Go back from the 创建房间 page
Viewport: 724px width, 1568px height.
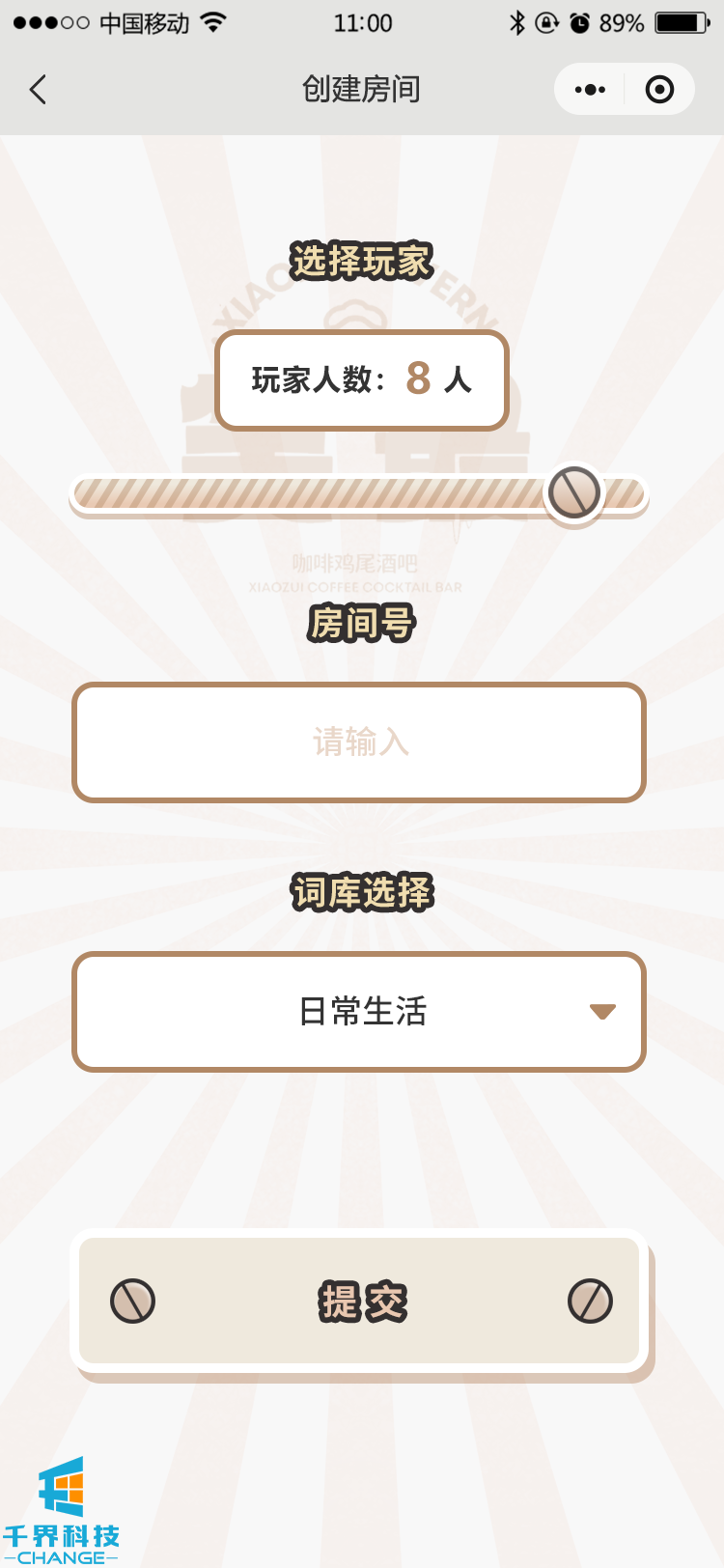[39, 90]
